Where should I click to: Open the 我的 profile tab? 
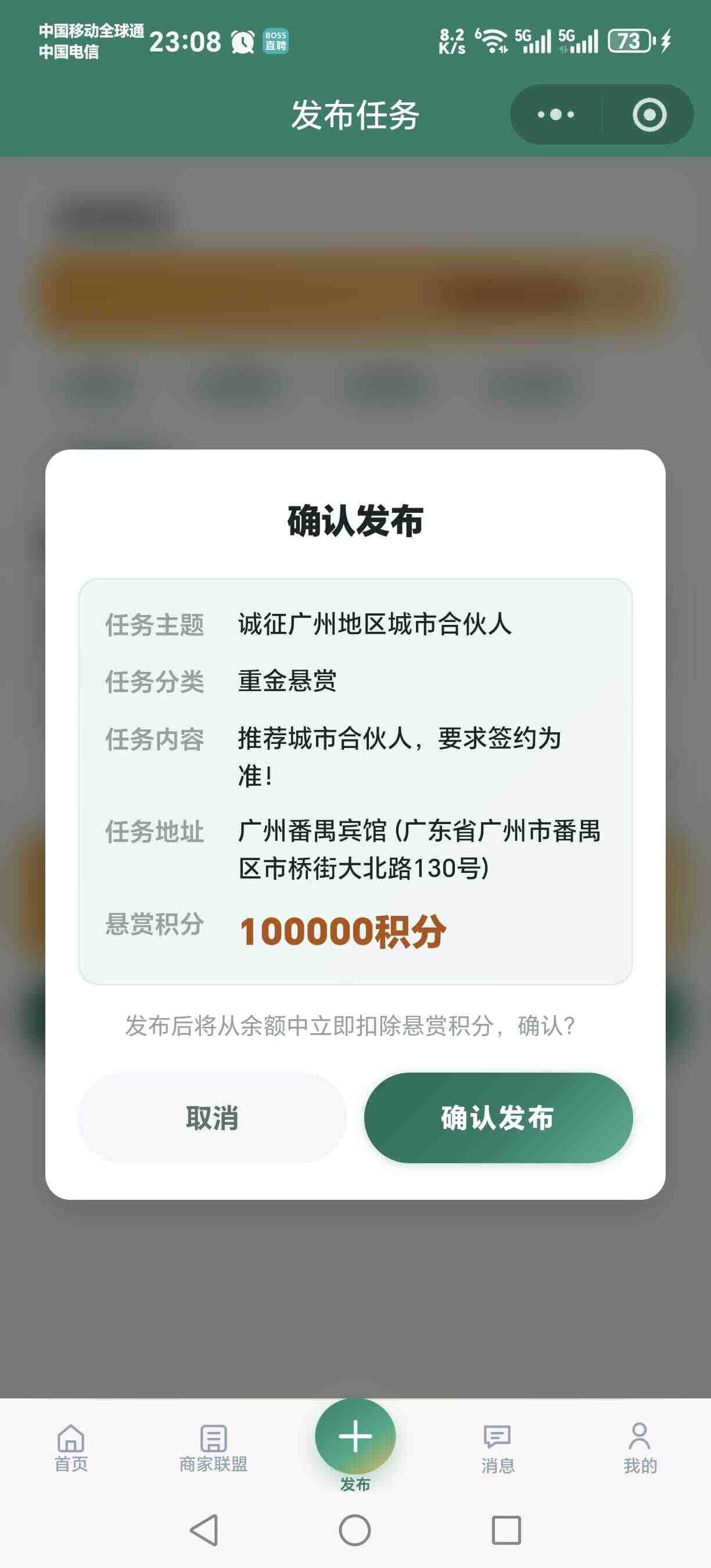pos(640,1449)
